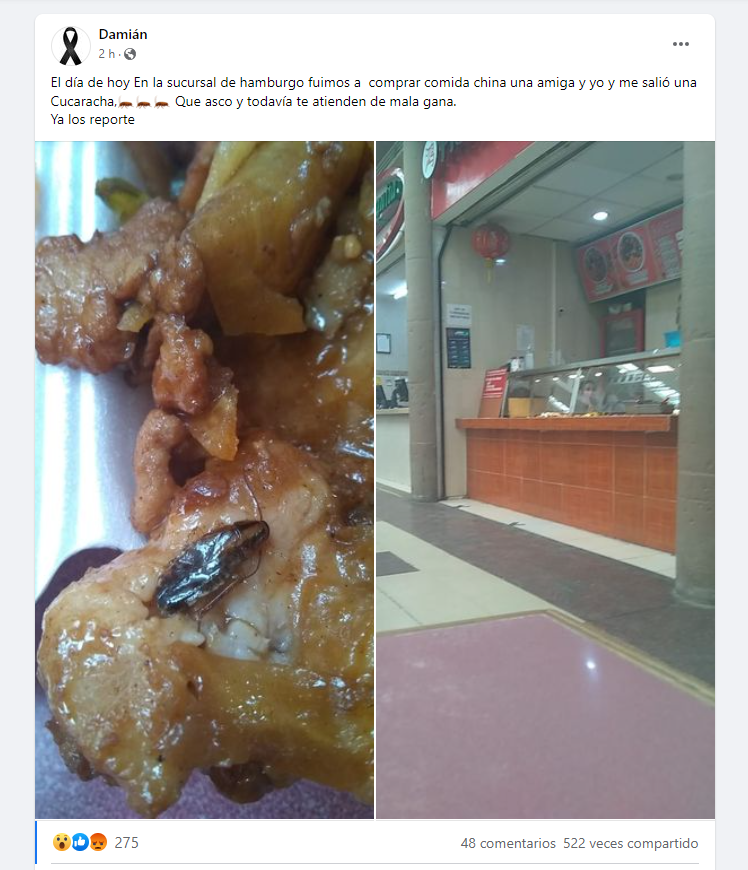The height and width of the screenshot is (870, 748).
Task: Open Damián's profile from the name
Action: [123, 35]
